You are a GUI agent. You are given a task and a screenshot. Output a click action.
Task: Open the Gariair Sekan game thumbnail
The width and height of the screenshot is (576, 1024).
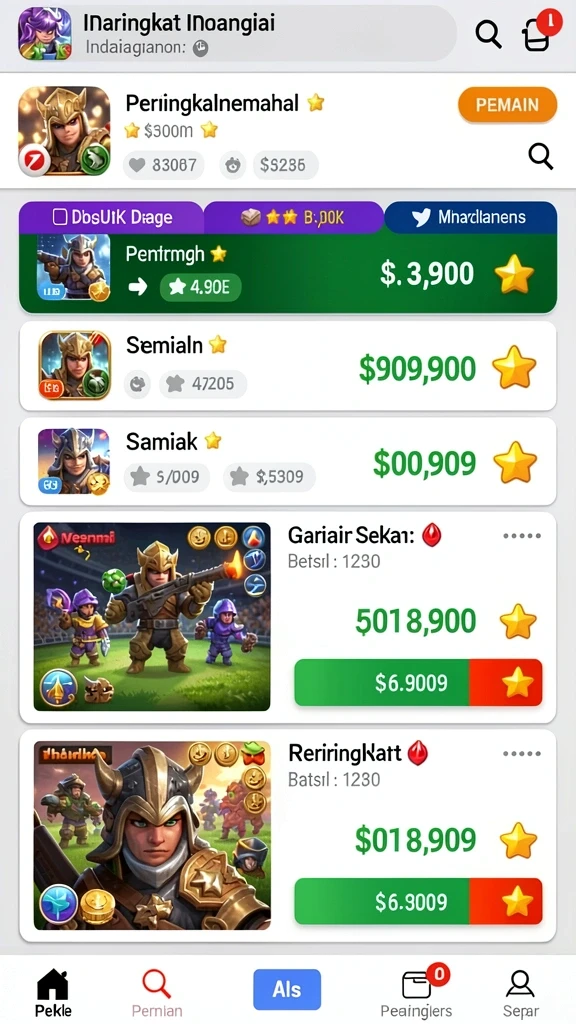[152, 616]
